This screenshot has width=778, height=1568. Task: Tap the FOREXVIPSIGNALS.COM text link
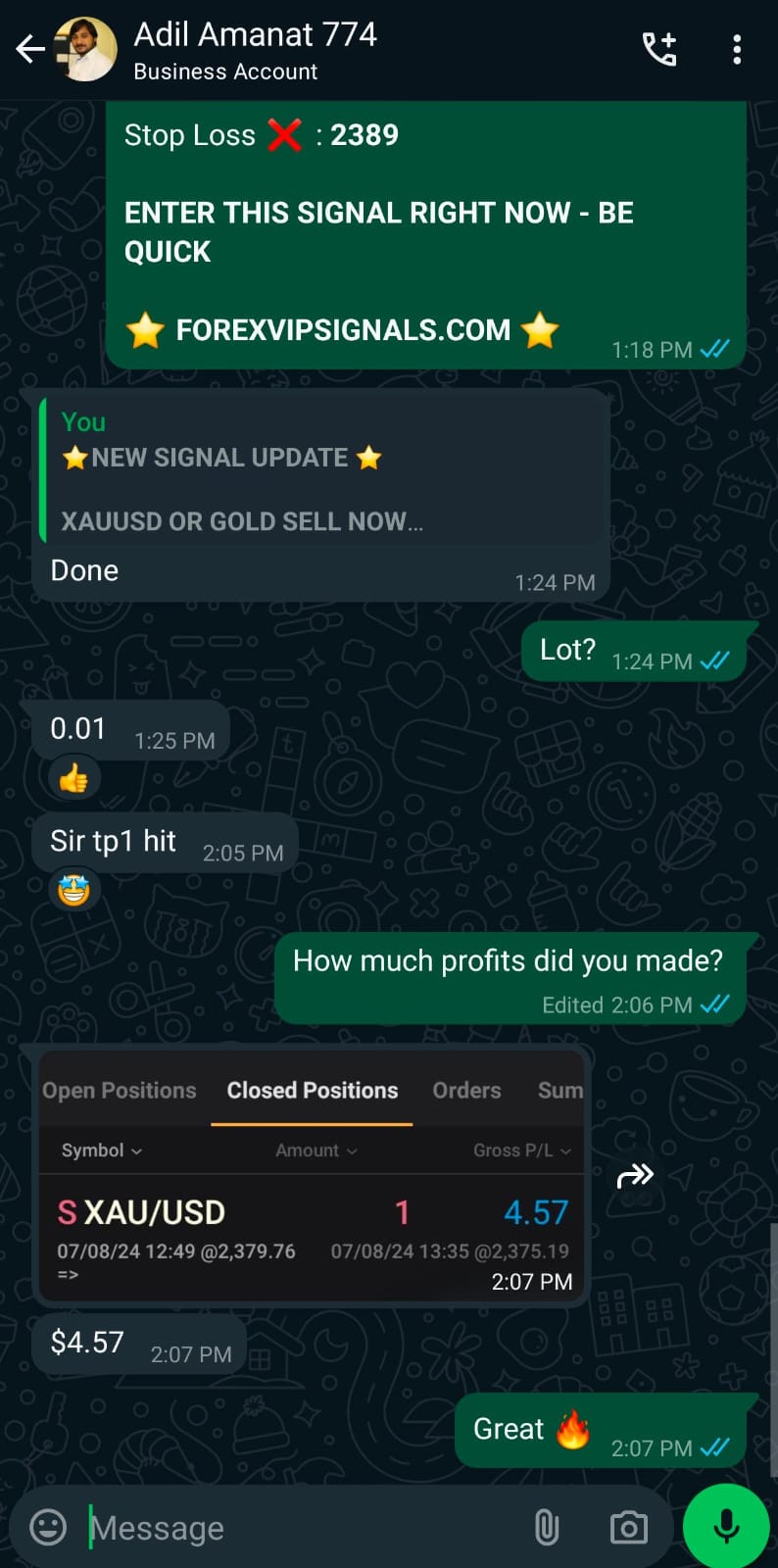(x=341, y=330)
